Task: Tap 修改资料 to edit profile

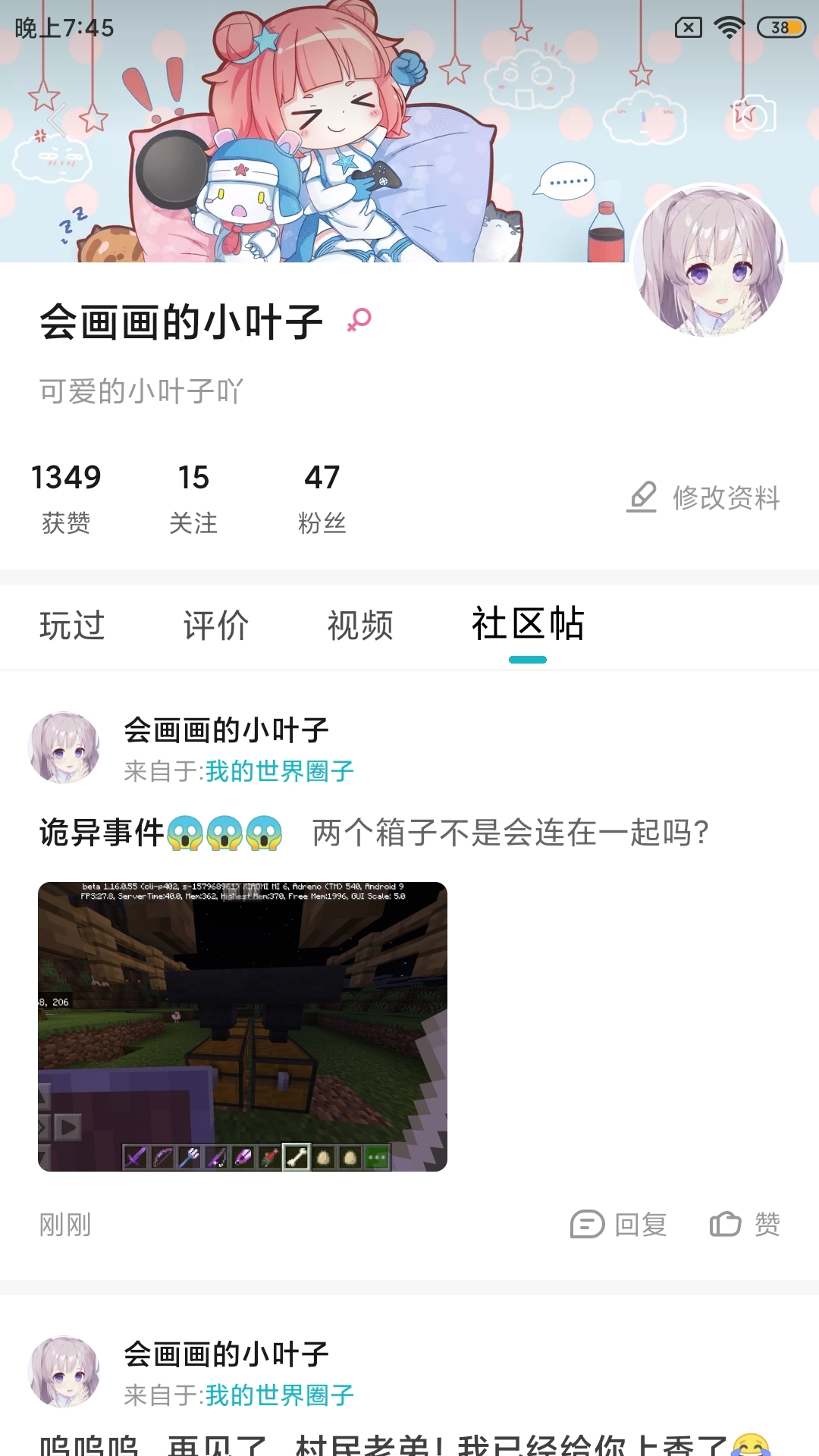Action: 704,497
